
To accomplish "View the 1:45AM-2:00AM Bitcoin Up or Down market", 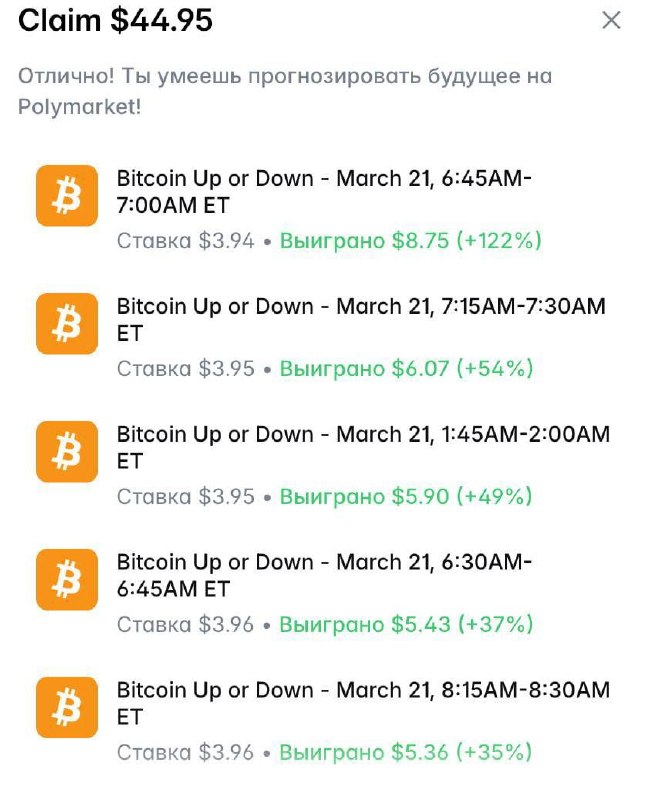I will point(362,448).
